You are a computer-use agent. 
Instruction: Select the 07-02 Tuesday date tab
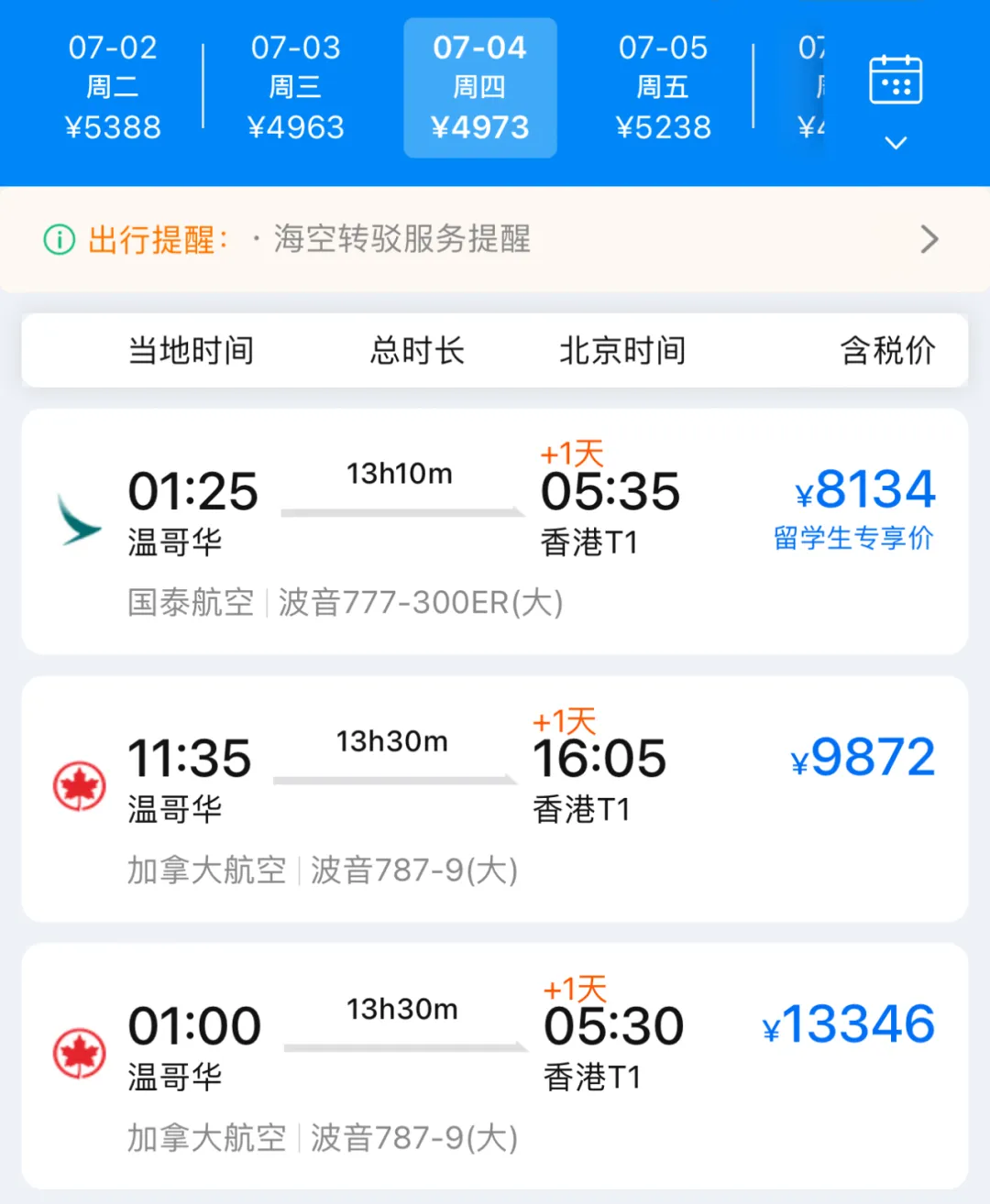(x=113, y=87)
